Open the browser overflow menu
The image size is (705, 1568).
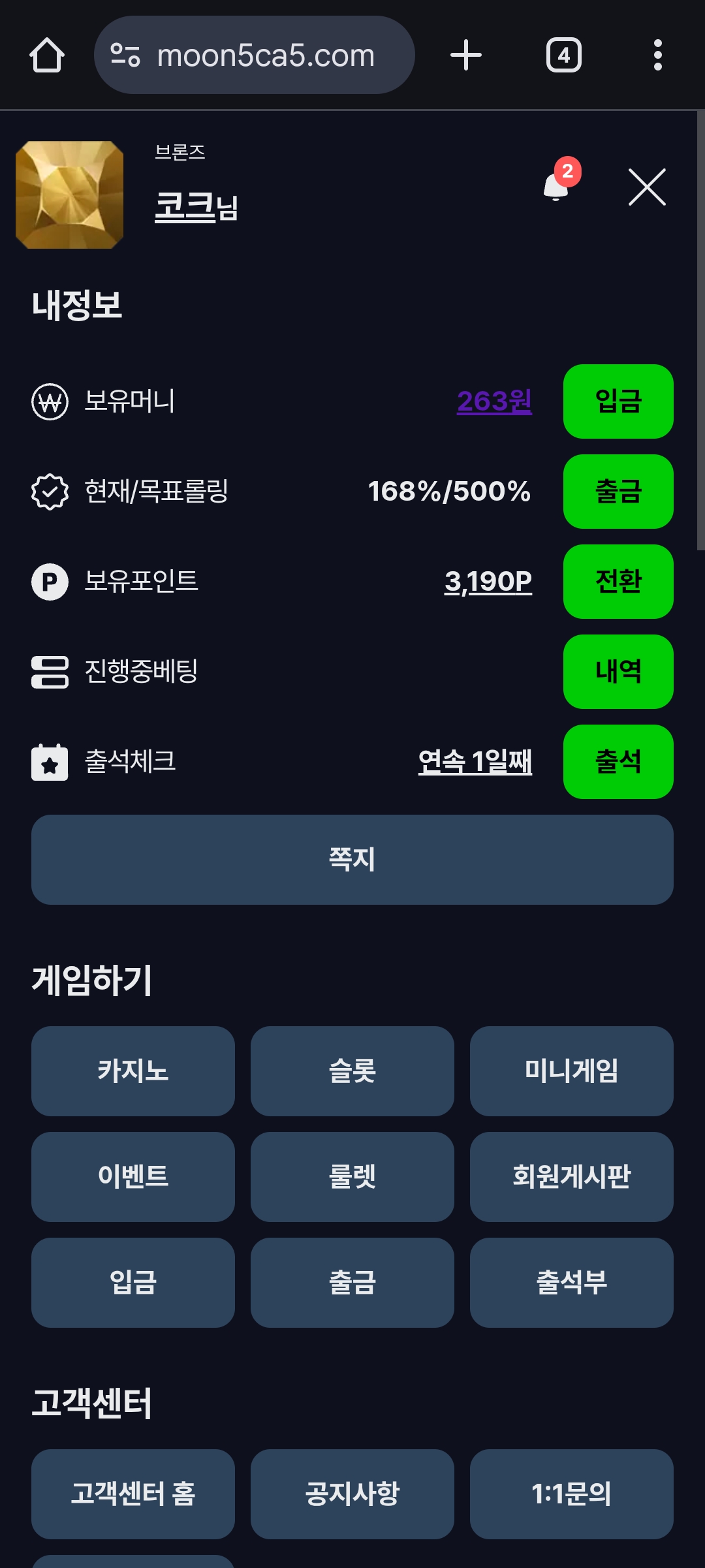[x=657, y=55]
